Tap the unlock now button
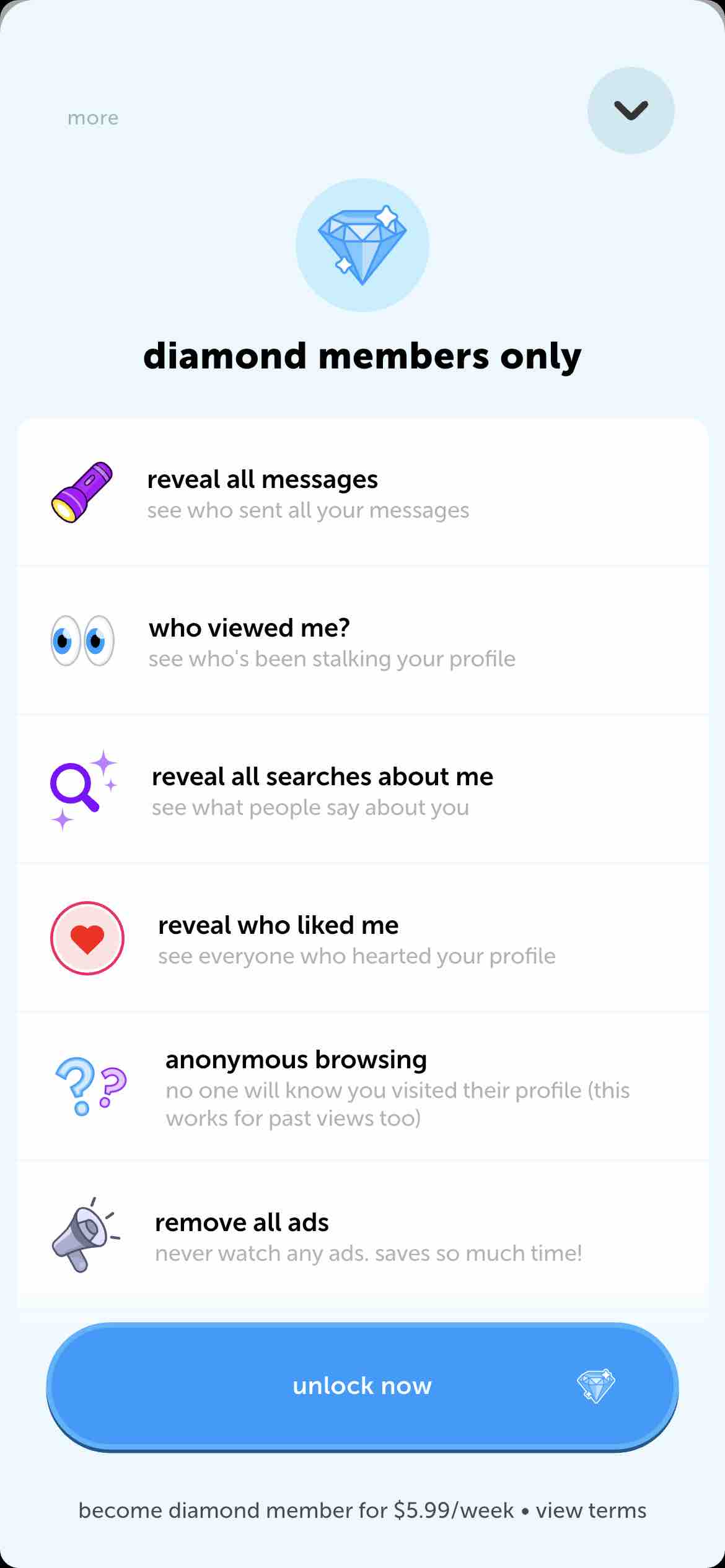The height and width of the screenshot is (1568, 725). coord(362,1386)
